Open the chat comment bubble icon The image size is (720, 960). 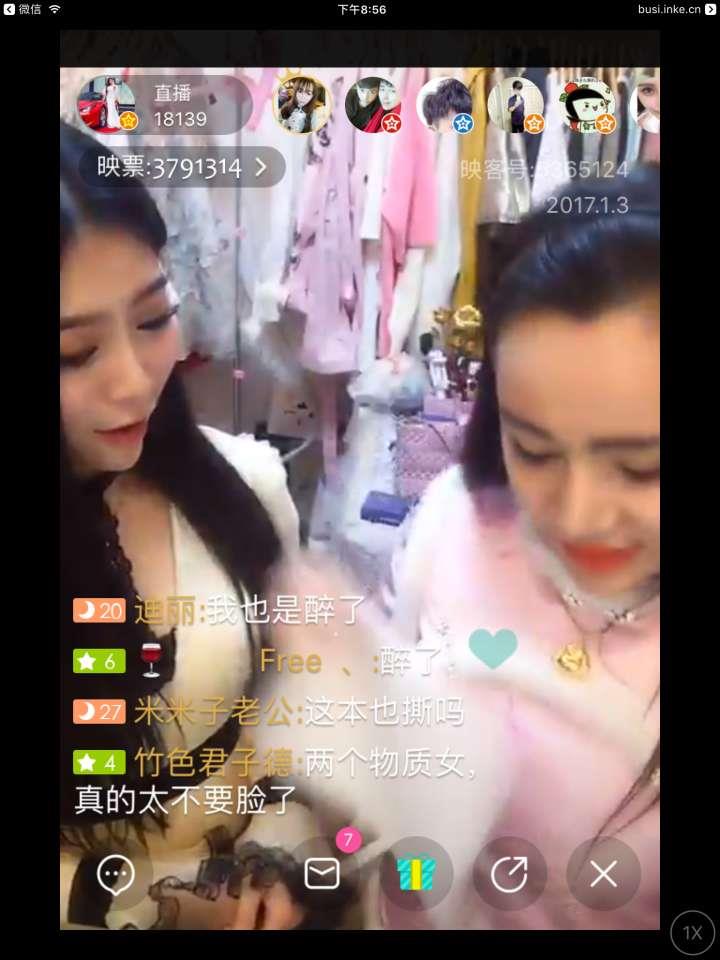coord(116,874)
